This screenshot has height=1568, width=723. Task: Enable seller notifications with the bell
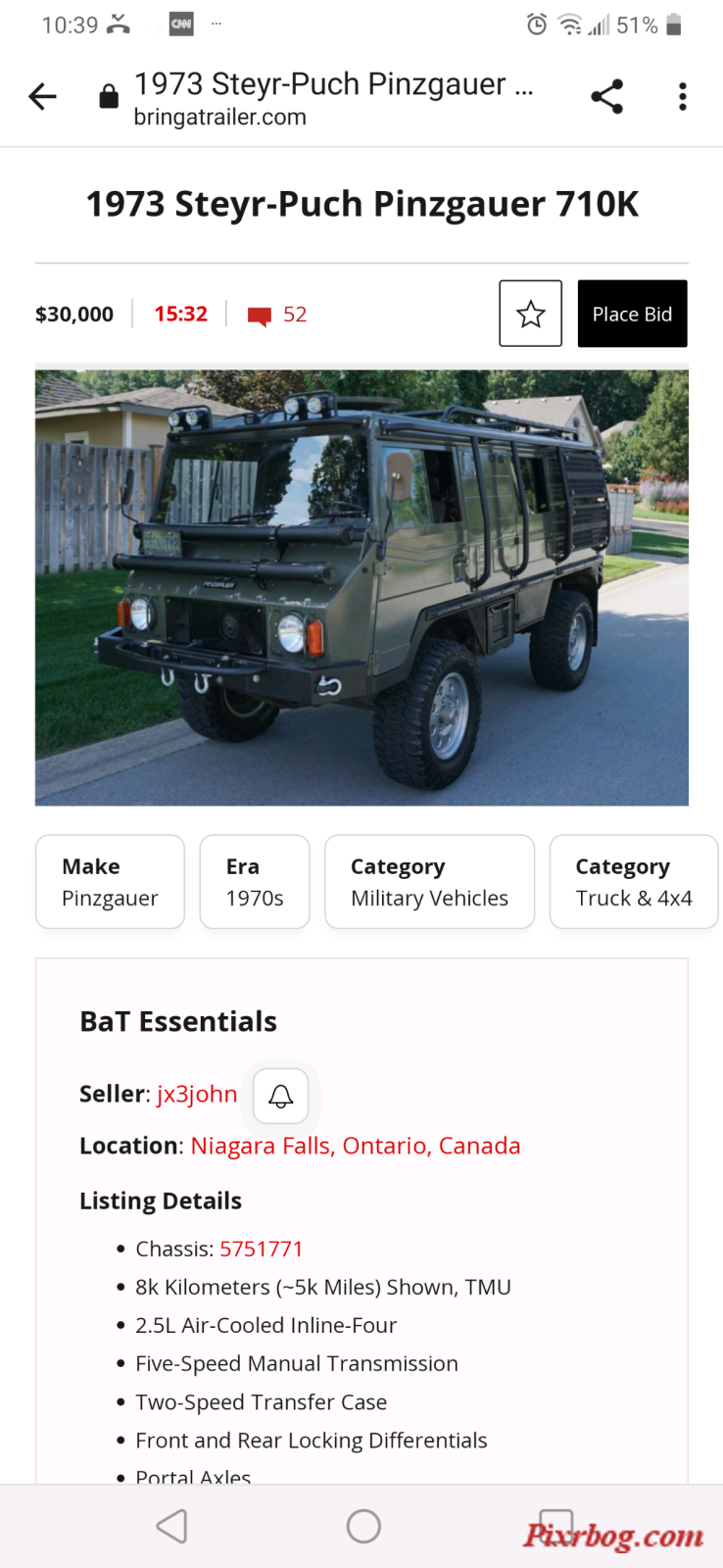pyautogui.click(x=280, y=1096)
